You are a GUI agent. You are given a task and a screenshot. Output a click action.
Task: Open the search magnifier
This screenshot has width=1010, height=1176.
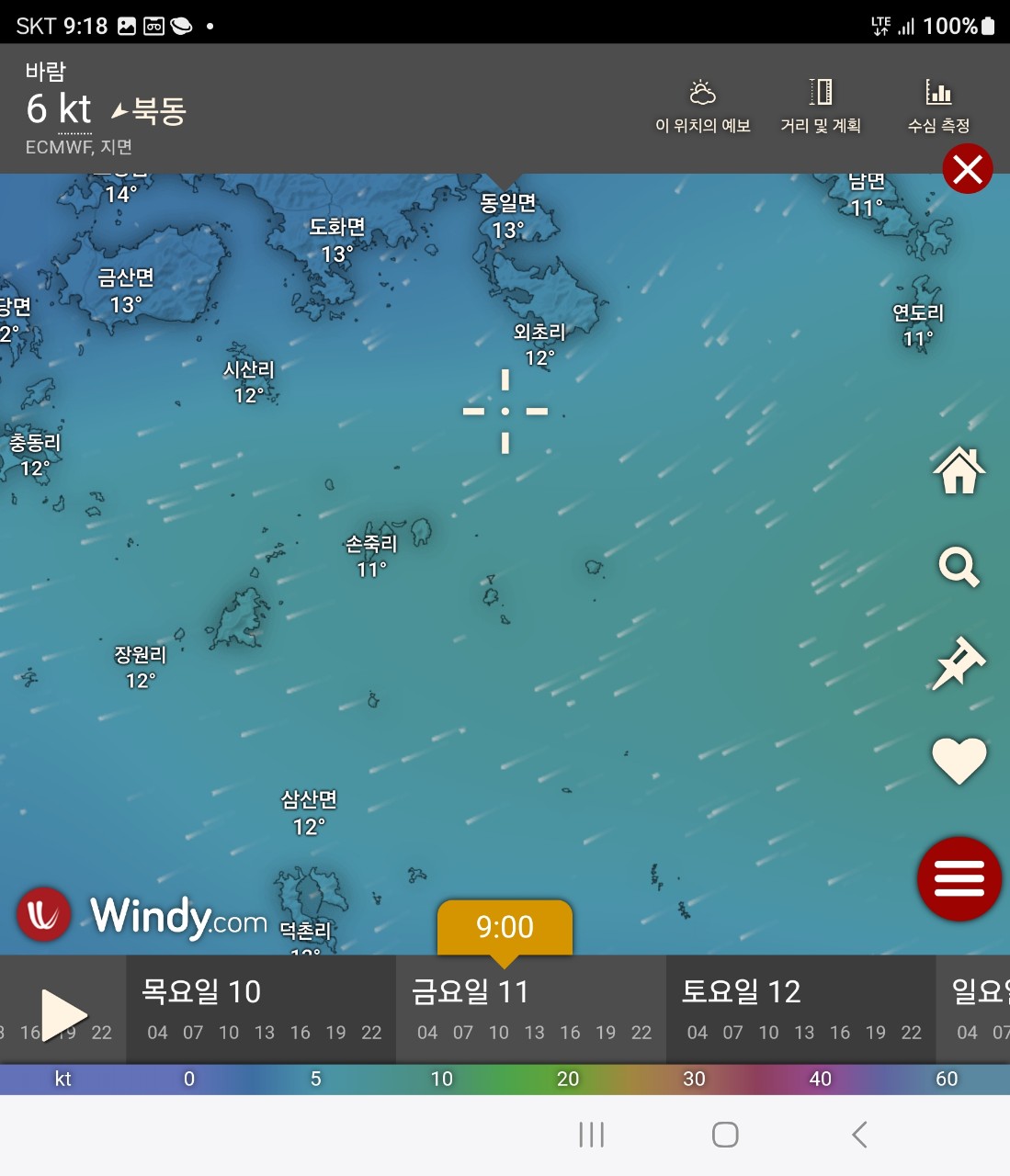pos(959,567)
